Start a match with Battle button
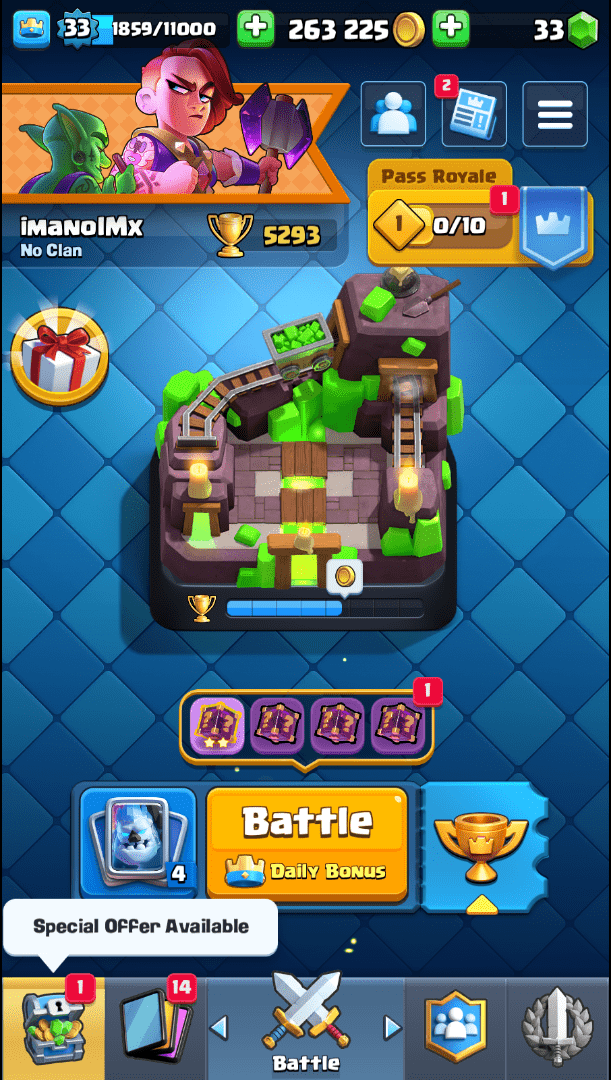Viewport: 611px width, 1080px height. tap(307, 842)
